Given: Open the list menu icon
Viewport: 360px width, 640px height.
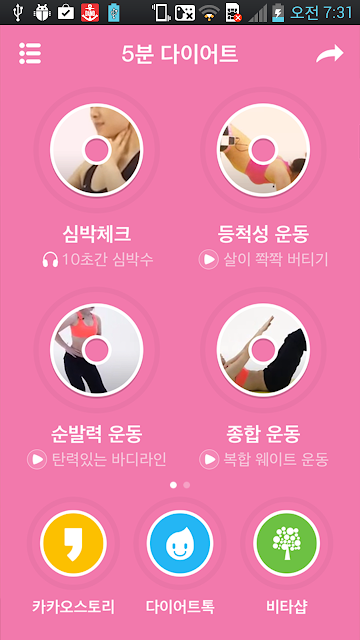Looking at the screenshot, I should click(x=30, y=53).
